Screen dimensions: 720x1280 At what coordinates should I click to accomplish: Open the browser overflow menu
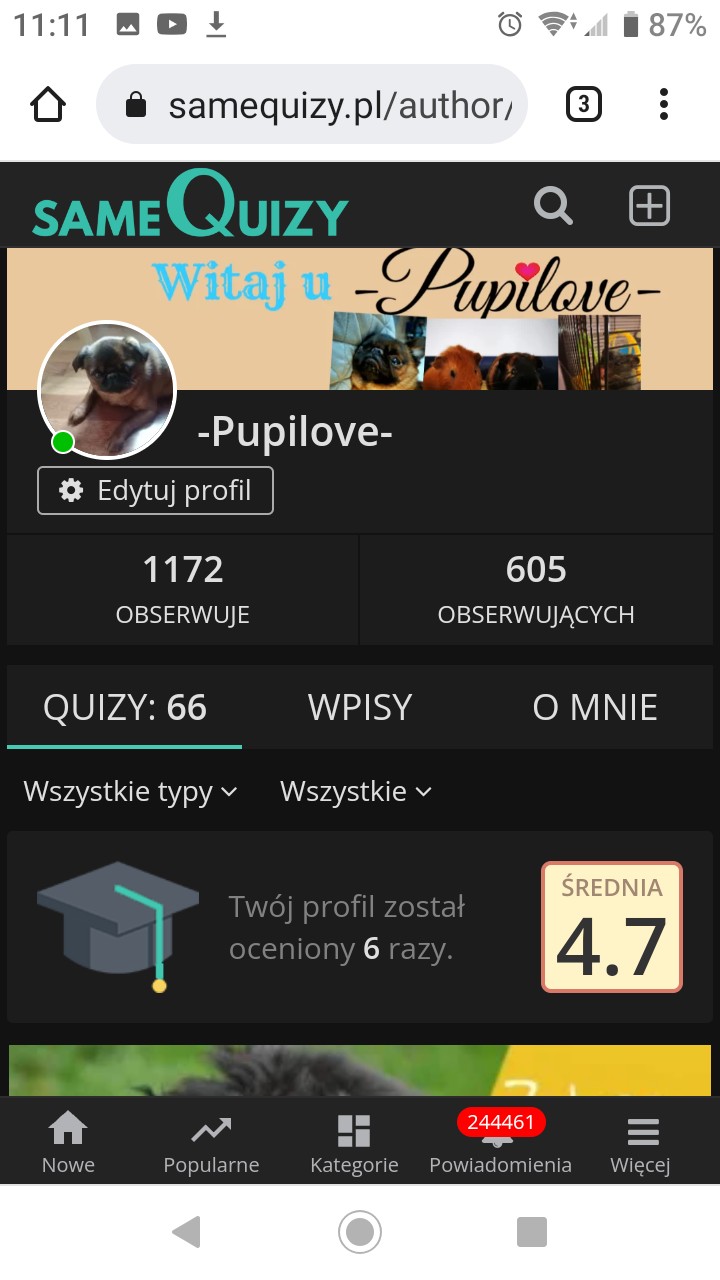click(x=664, y=104)
